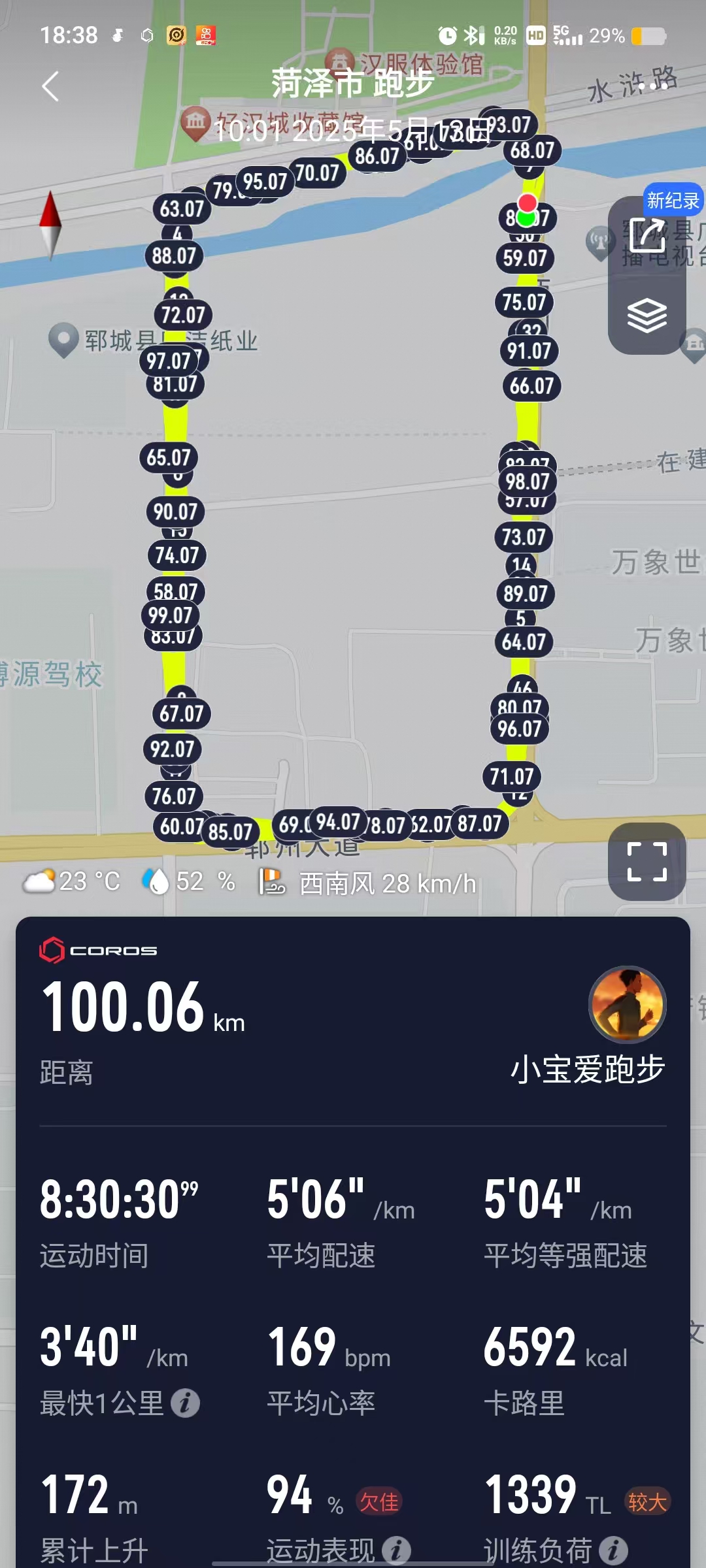Go back using the back arrow
706x1568 pixels.
point(50,87)
